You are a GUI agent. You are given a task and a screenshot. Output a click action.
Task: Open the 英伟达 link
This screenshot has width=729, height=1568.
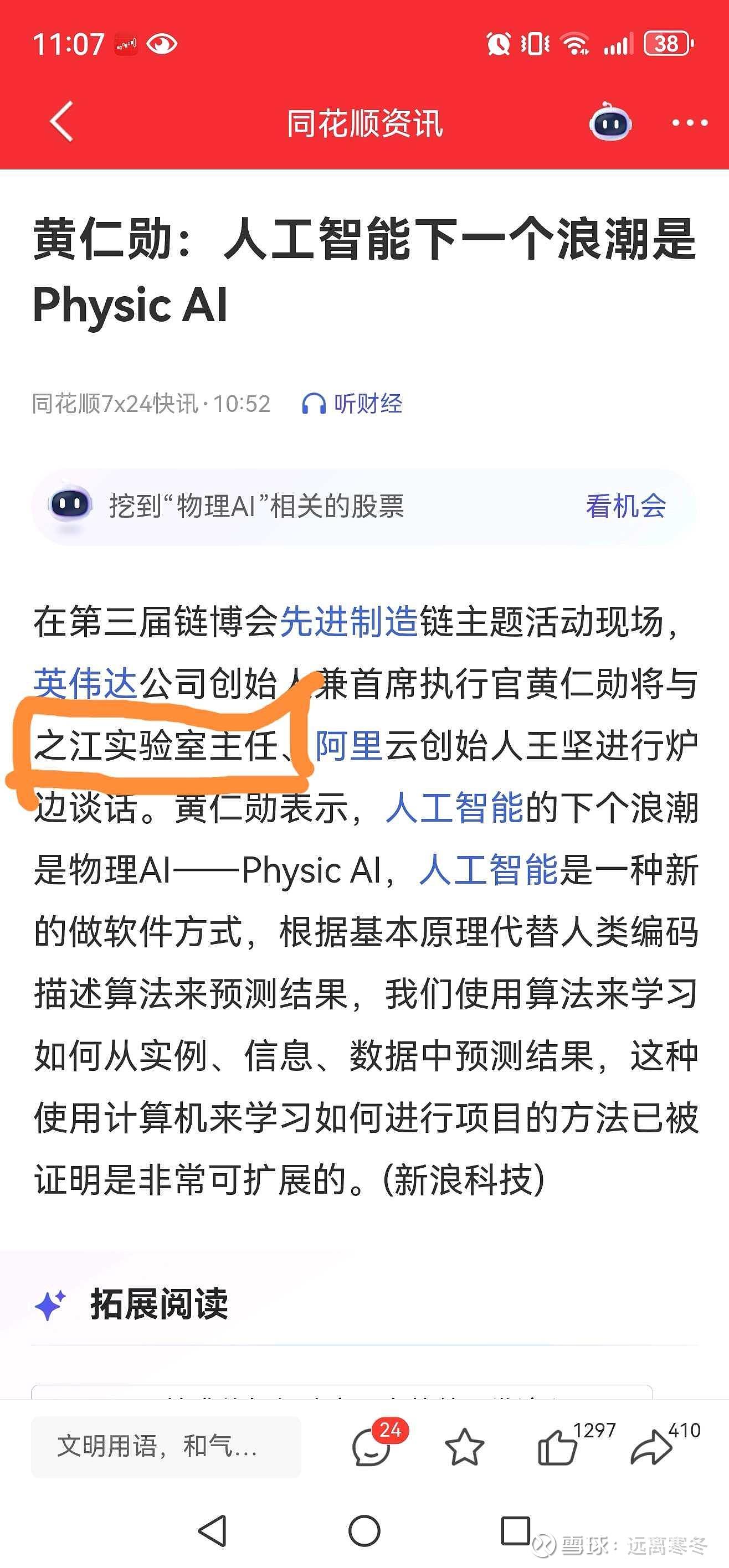coord(86,684)
